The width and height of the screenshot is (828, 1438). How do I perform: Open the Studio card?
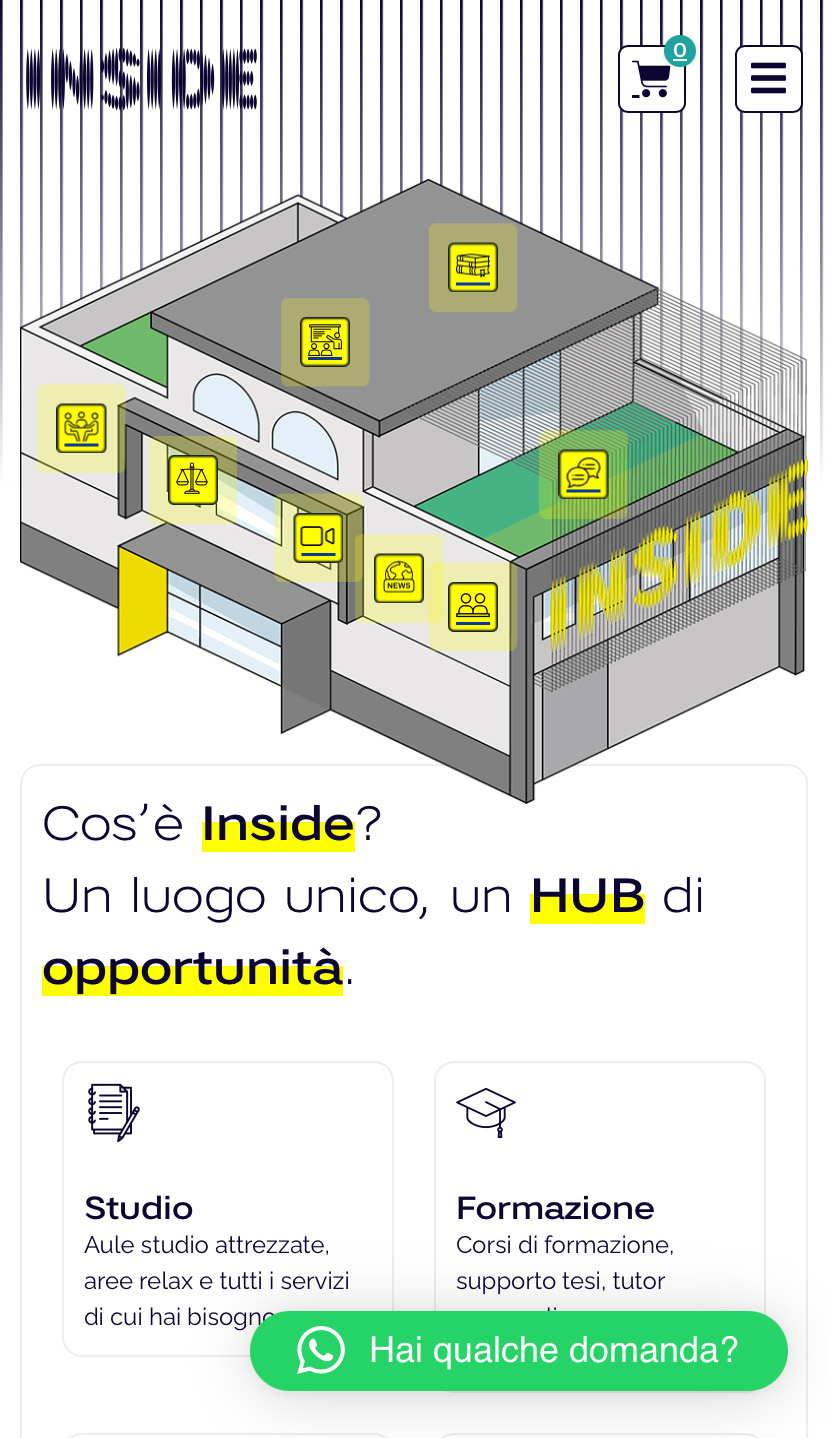[228, 1209]
